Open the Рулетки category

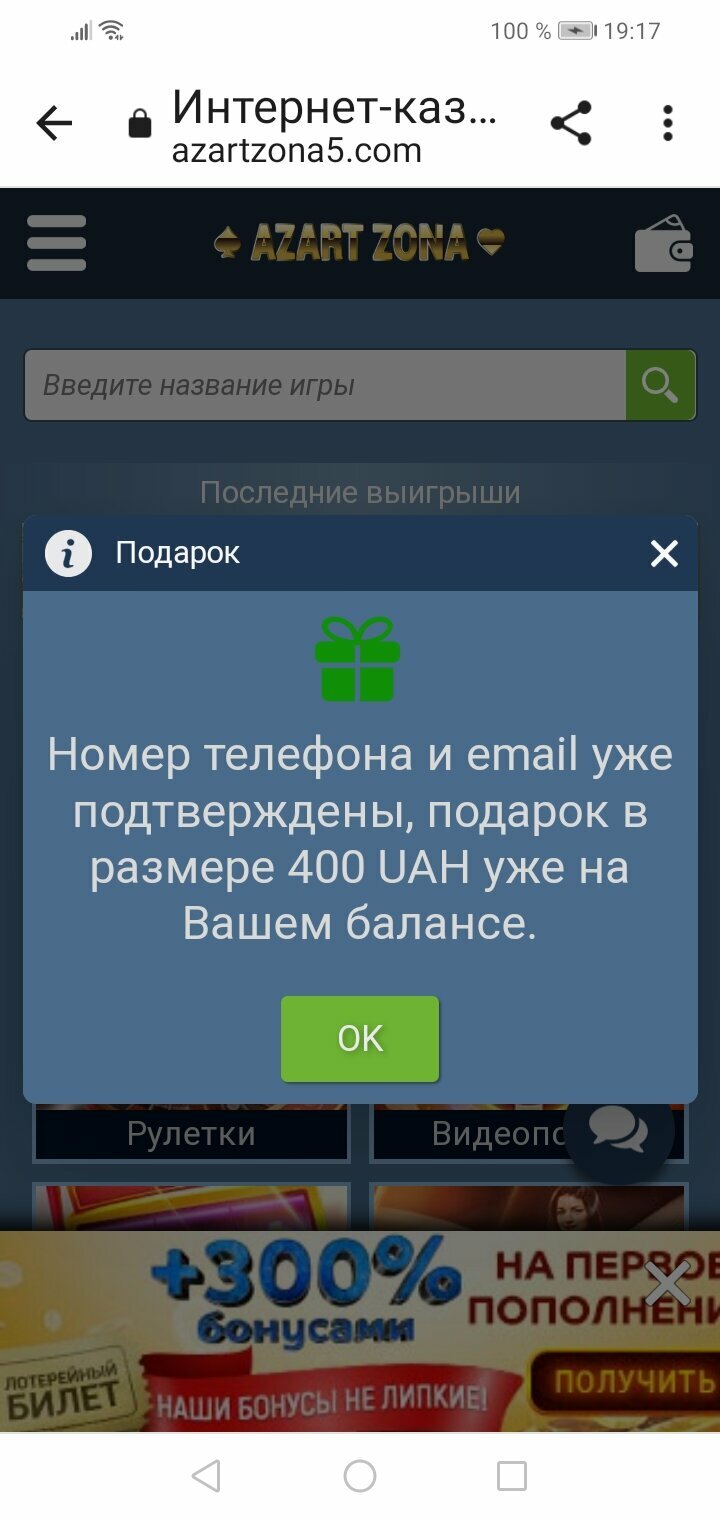point(191,1134)
